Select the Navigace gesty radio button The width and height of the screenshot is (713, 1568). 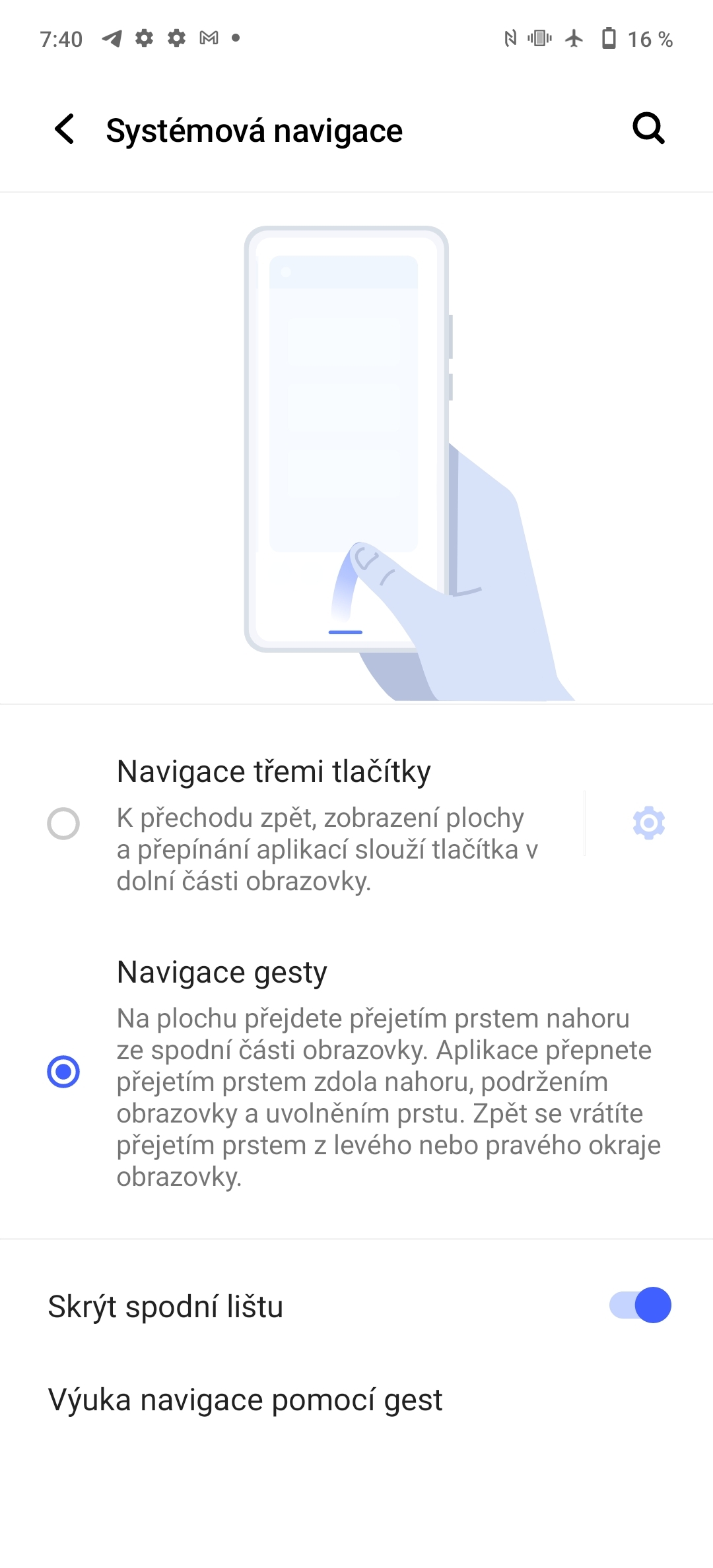coord(63,1071)
